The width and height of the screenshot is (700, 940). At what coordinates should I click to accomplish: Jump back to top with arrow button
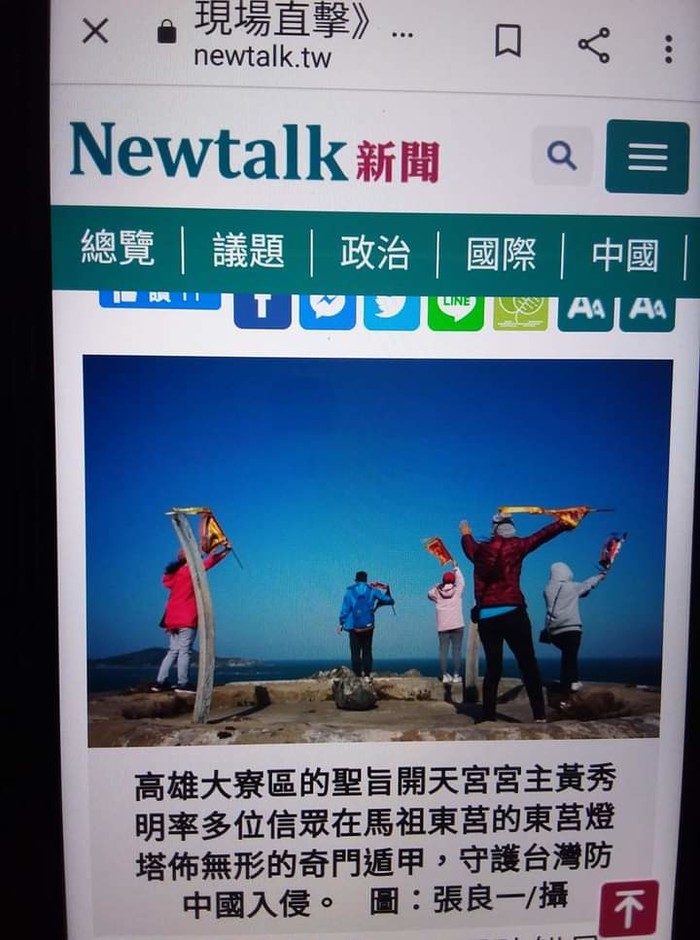coord(629,908)
